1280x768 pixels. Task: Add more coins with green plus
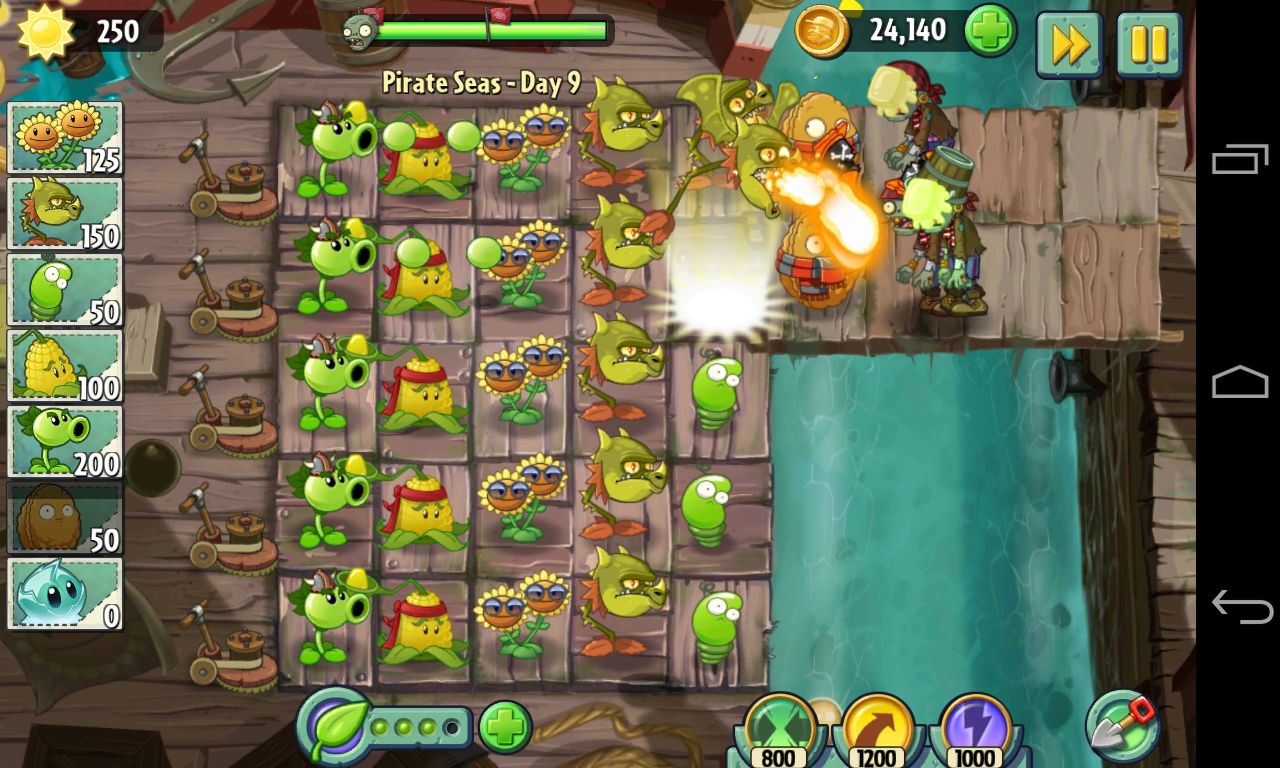click(x=990, y=31)
